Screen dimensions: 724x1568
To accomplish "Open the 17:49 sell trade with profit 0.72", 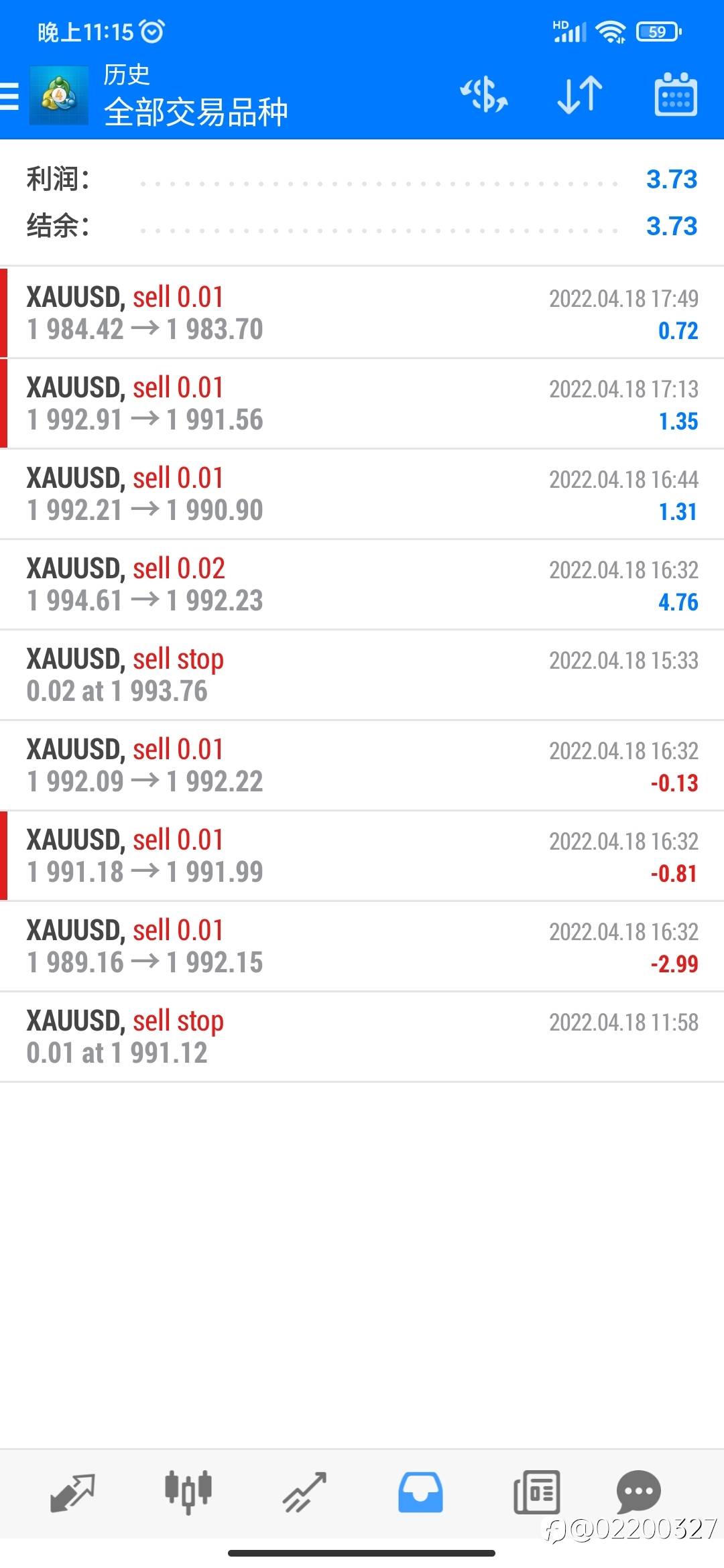I will pos(362,313).
